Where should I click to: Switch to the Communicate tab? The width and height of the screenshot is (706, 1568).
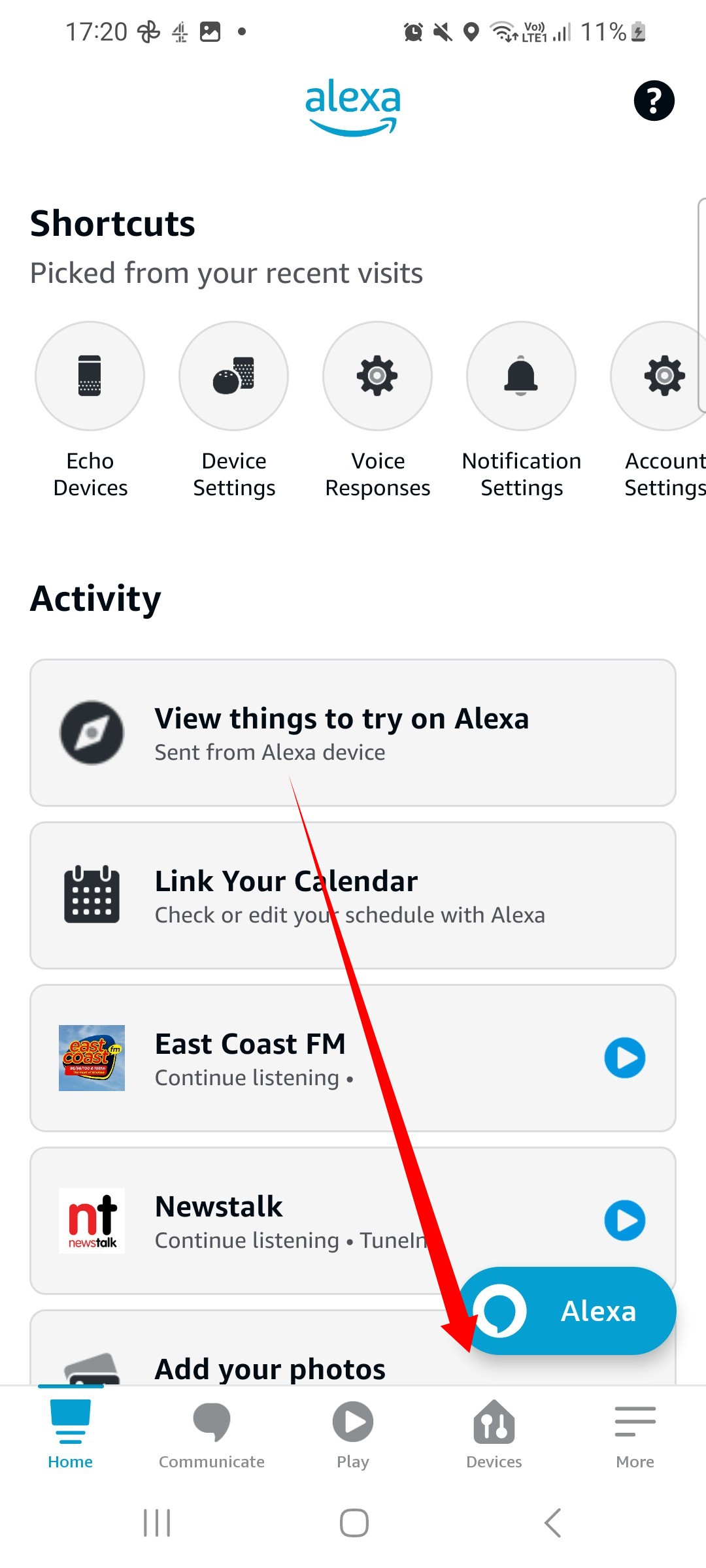[212, 1435]
